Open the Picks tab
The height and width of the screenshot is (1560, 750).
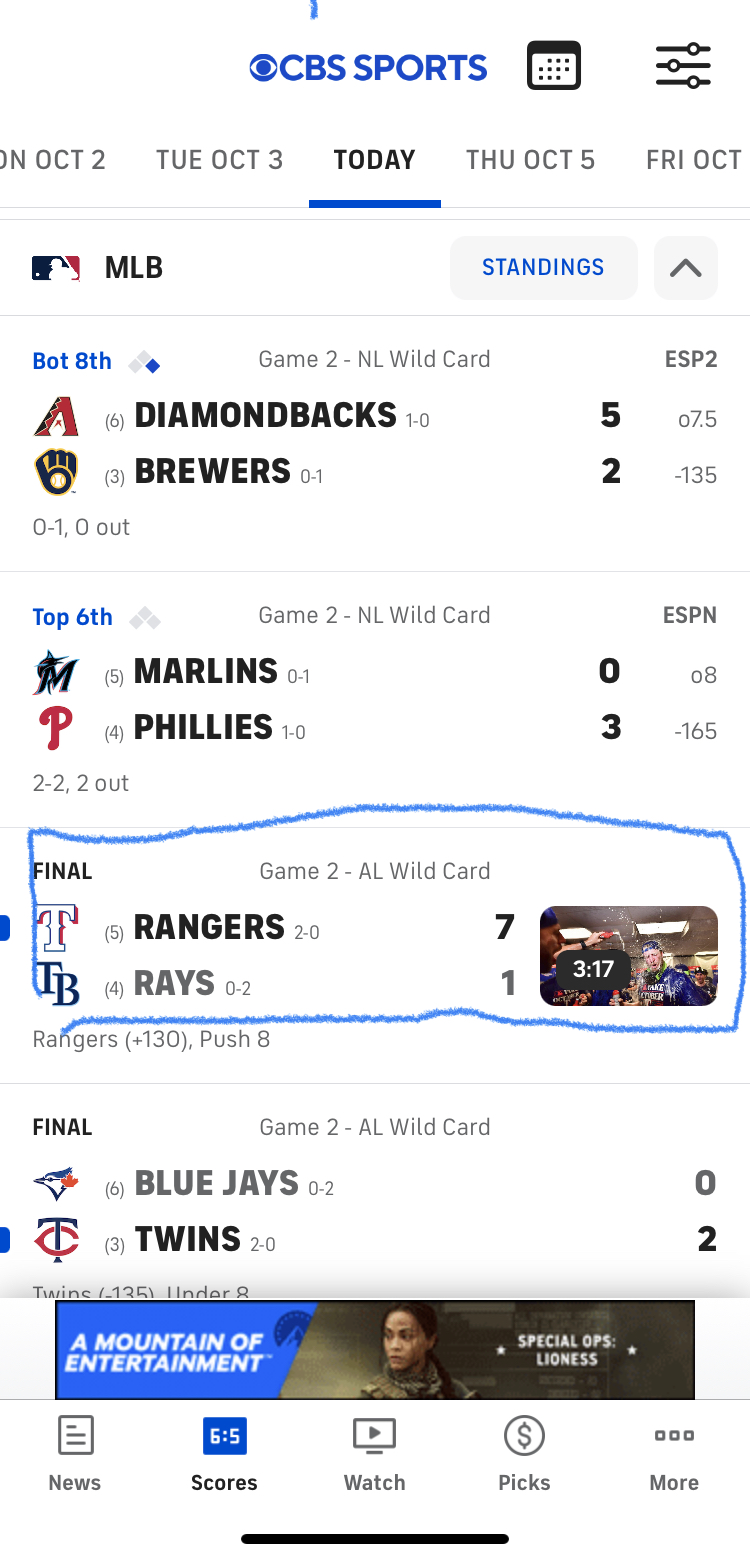point(524,1455)
